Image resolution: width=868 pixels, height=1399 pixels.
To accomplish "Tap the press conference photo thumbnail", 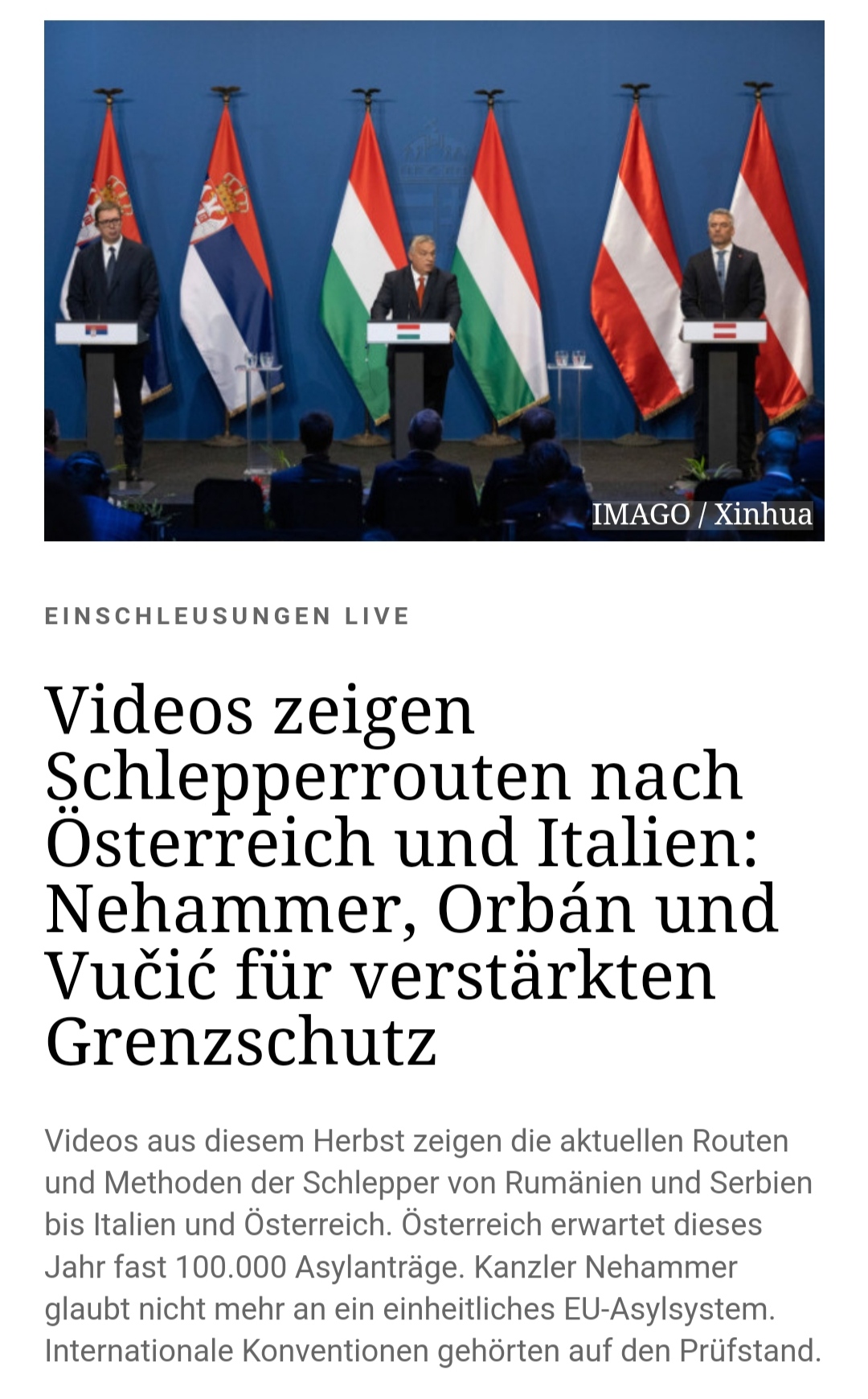I will coord(434,281).
